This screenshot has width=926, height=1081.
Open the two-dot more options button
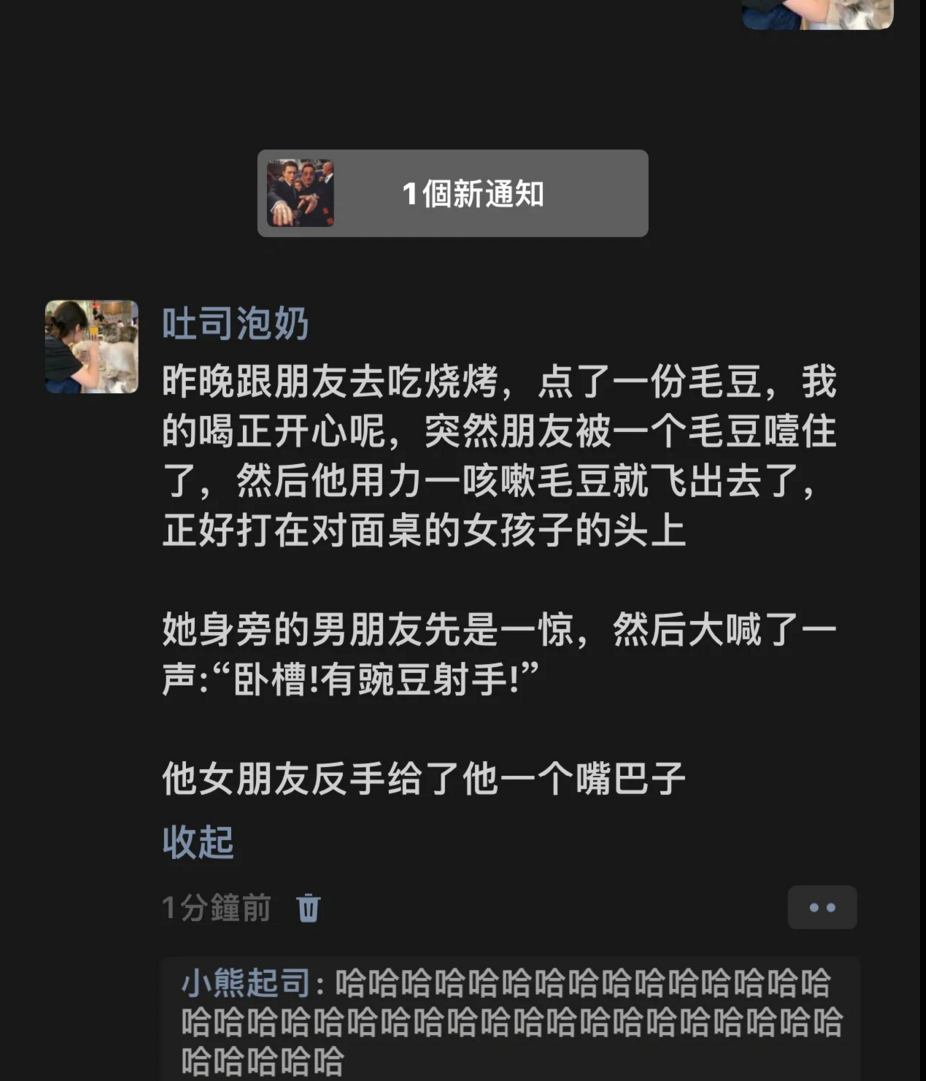pos(822,908)
